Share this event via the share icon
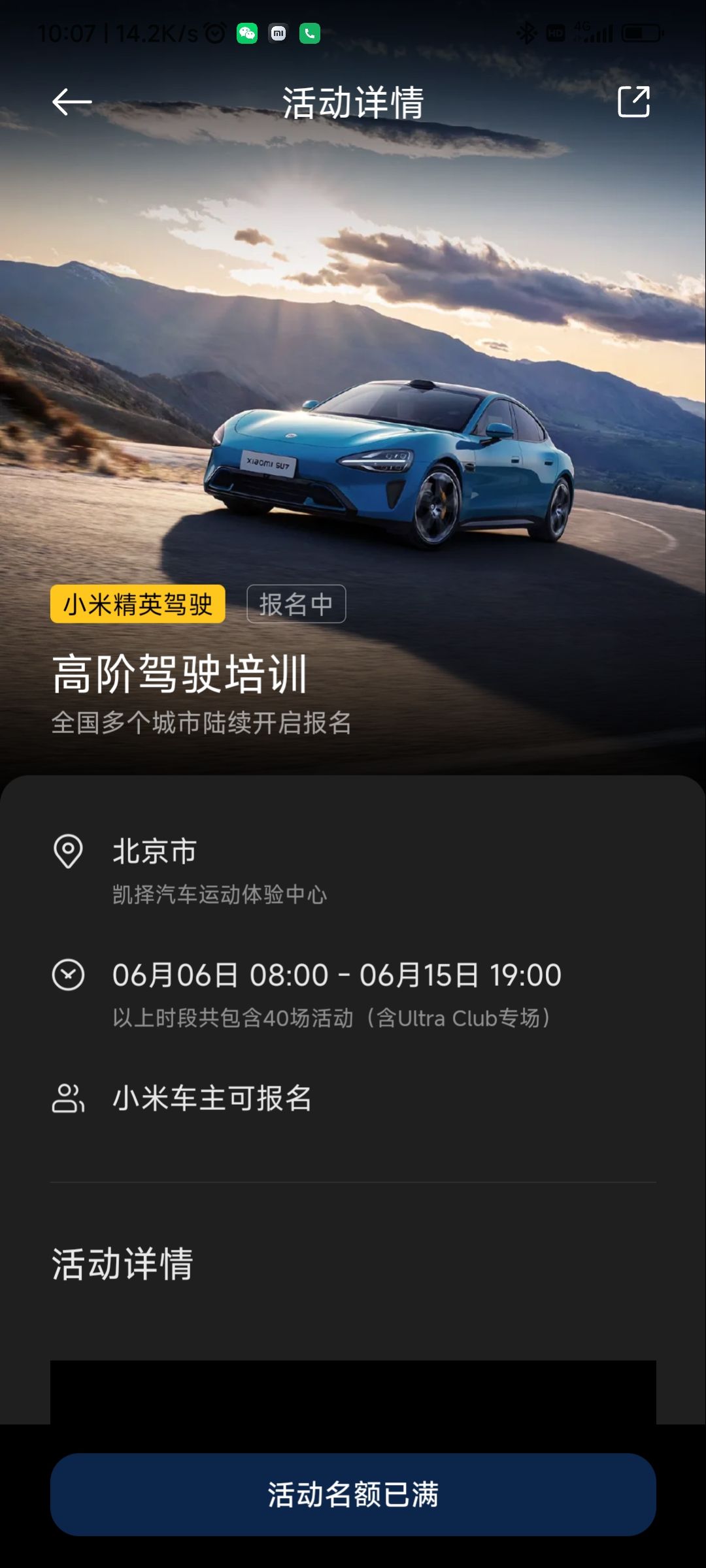Screen dimensions: 706x1568 coord(633,103)
